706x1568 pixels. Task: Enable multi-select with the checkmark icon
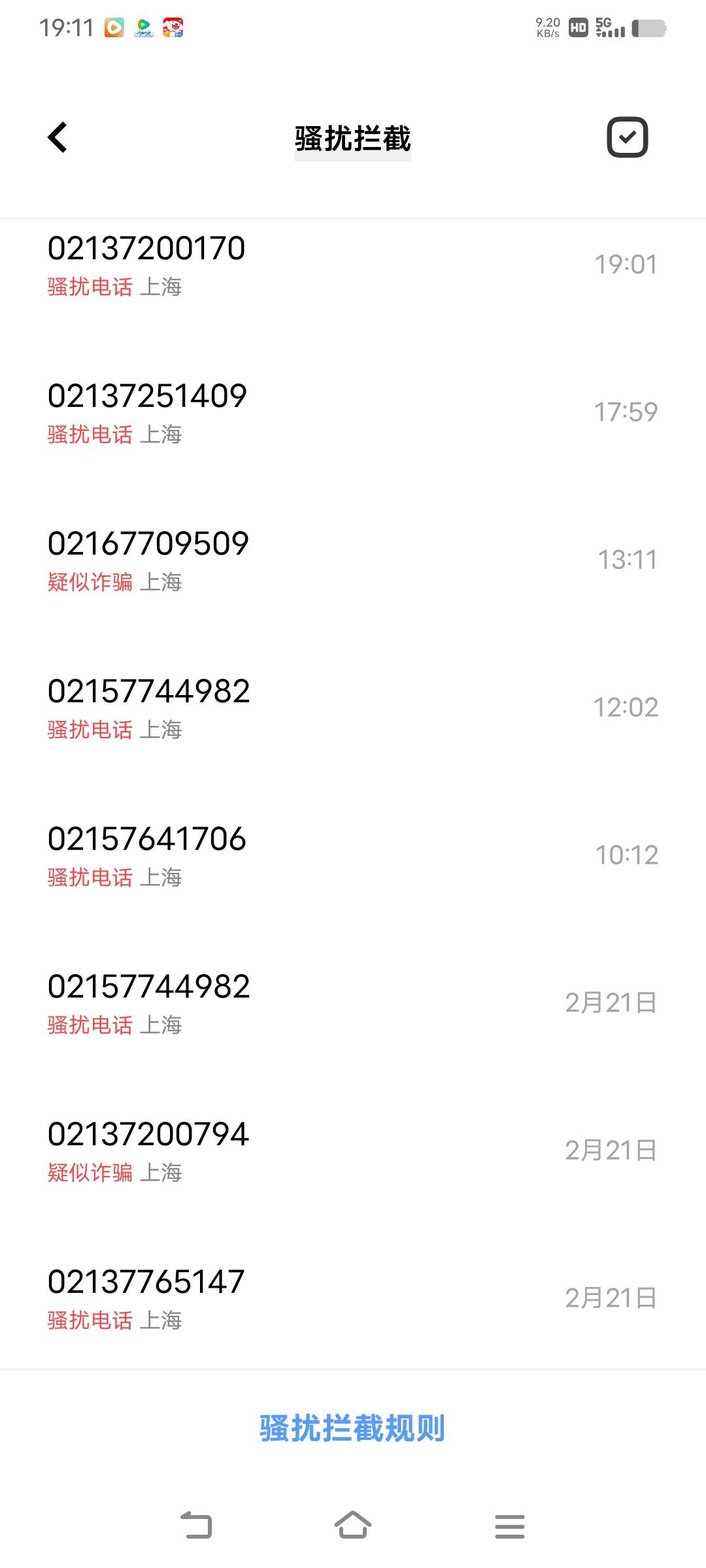point(627,137)
